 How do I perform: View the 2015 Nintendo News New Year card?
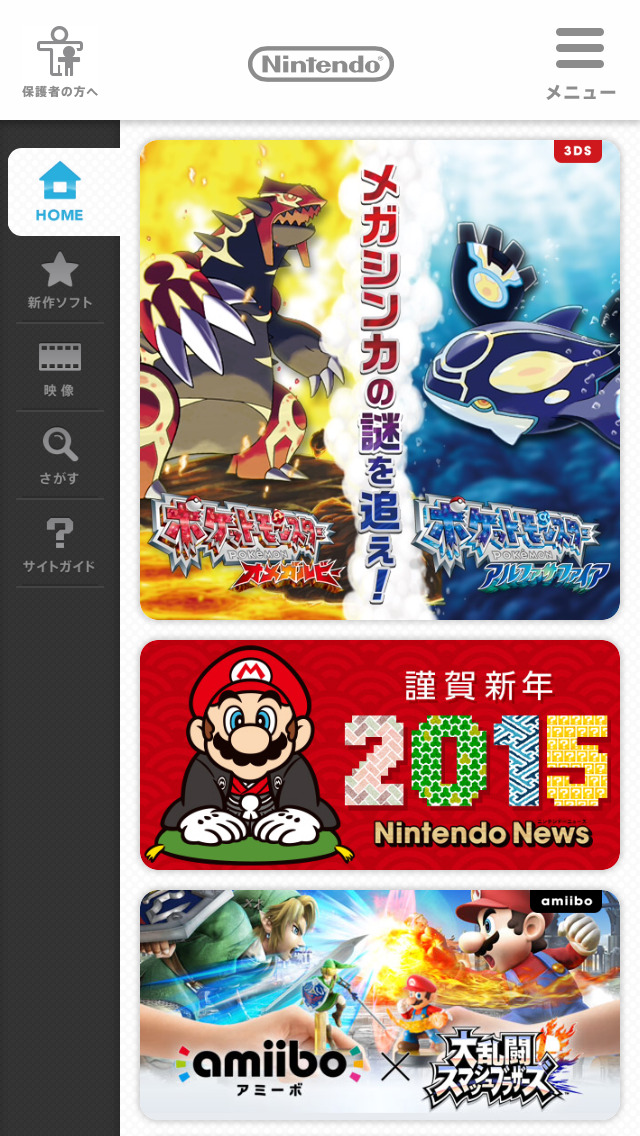380,754
